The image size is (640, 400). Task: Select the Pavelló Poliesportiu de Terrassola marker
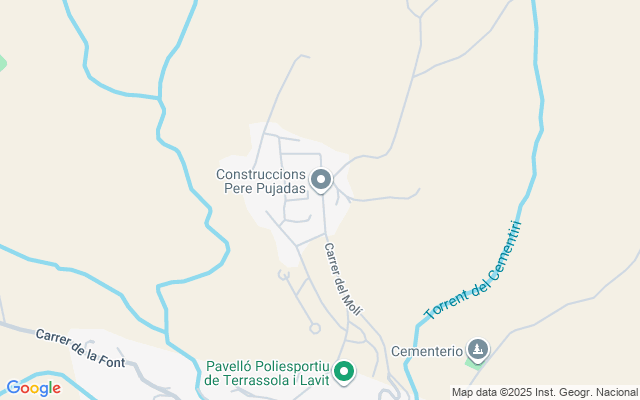344,373
